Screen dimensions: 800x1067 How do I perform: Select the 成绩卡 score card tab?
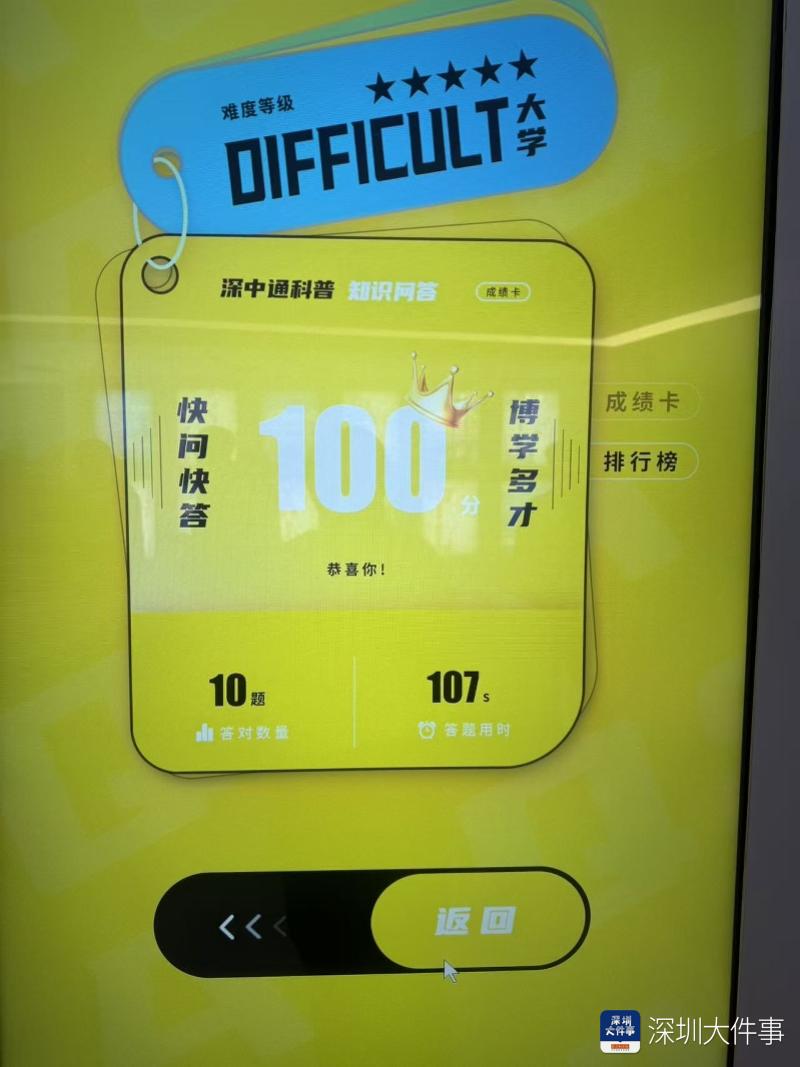tap(641, 402)
